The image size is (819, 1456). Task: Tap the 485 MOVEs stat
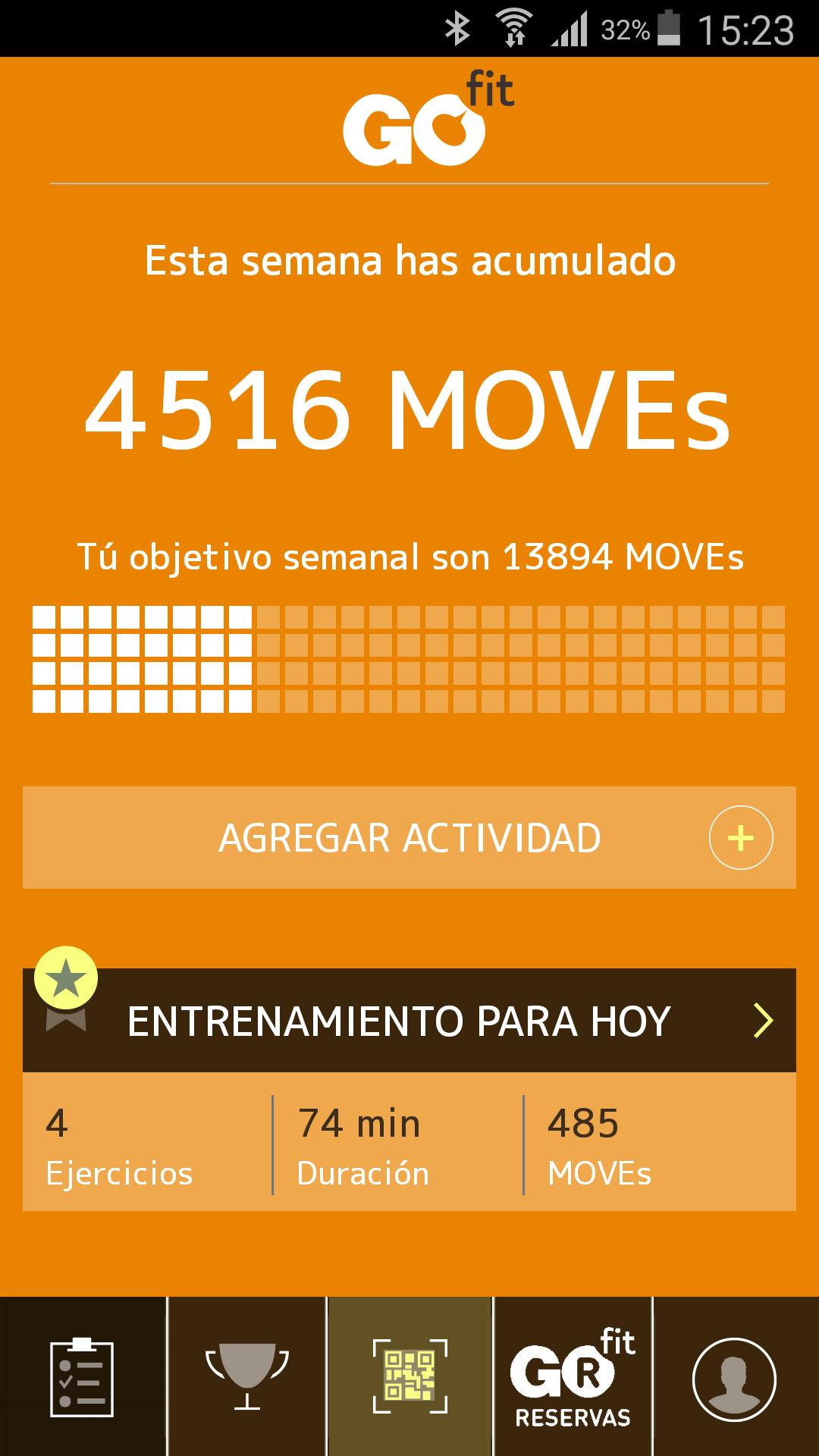click(599, 1145)
